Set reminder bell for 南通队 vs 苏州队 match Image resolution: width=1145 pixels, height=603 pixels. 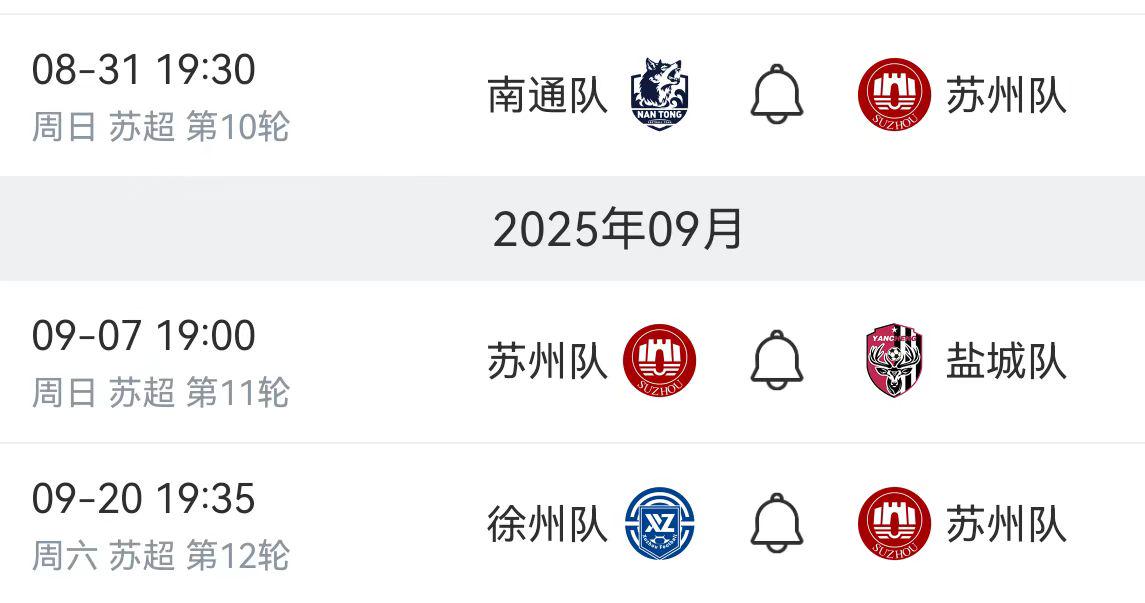(777, 95)
